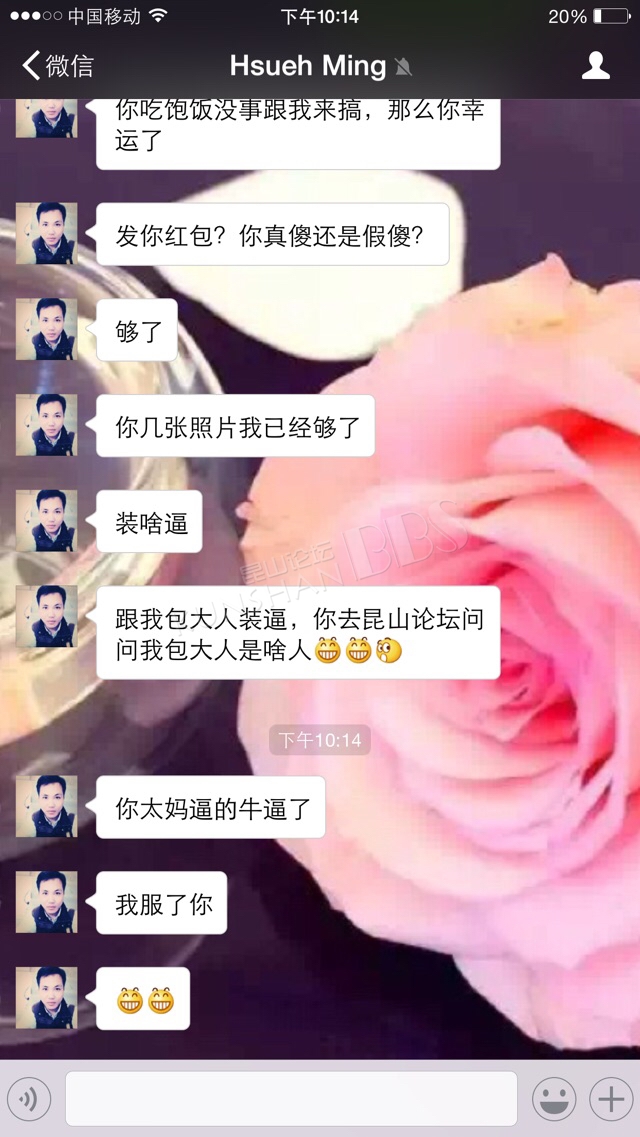Tap the avatar next to "够了" message
Screen dimensions: 640x1137
46,329
